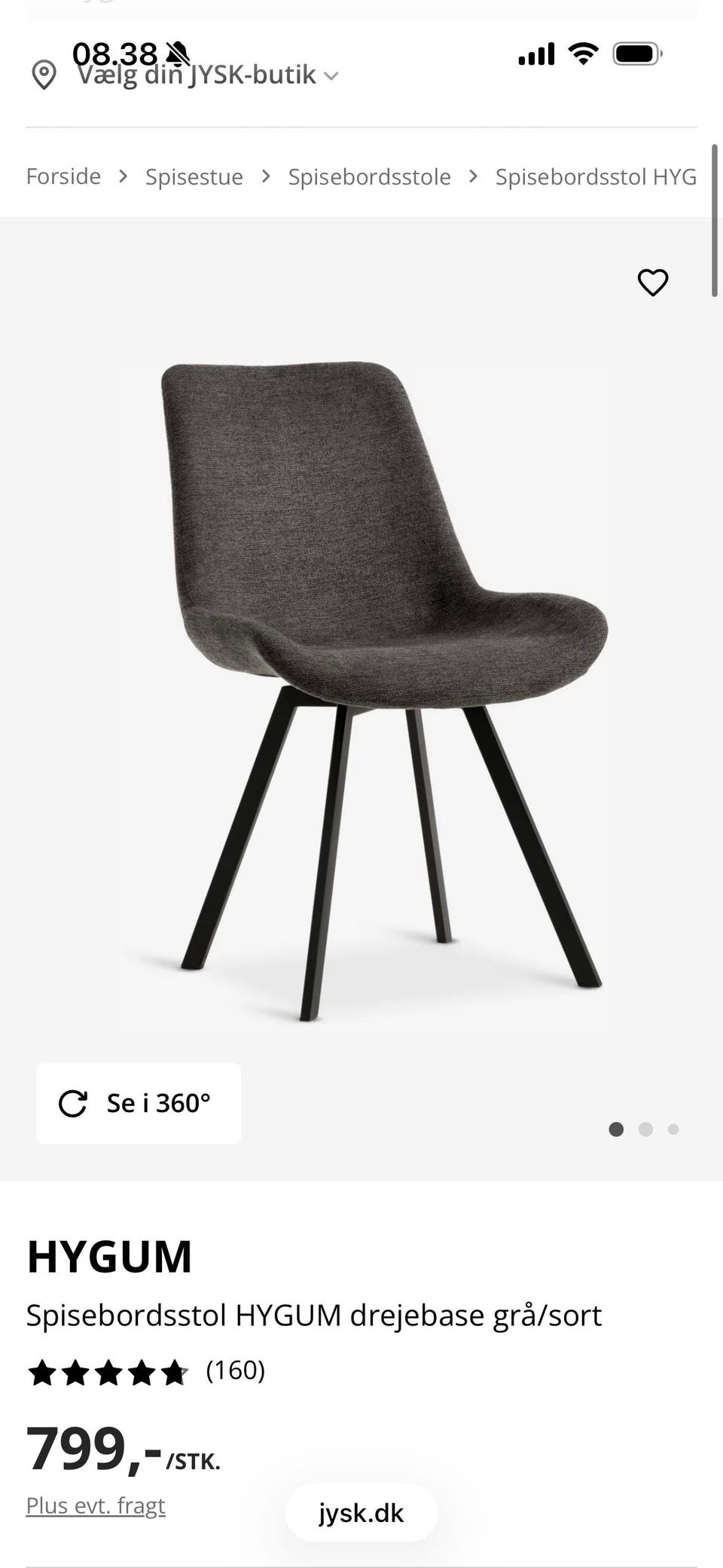The width and height of the screenshot is (723, 1568).
Task: Add the HYGUM chair to favorites
Action: 653,283
